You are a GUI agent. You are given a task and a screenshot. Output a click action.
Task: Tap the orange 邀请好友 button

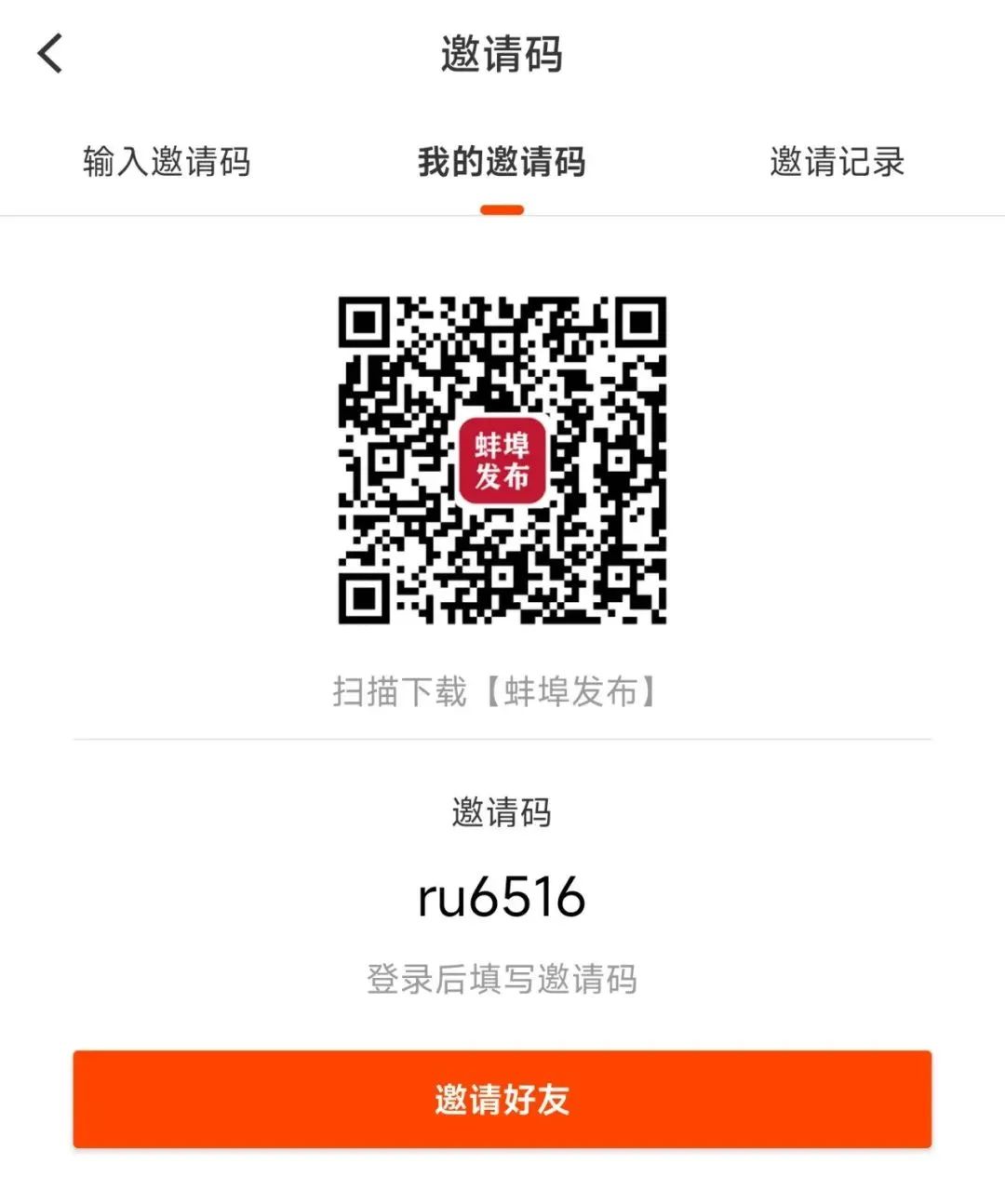click(502, 1099)
